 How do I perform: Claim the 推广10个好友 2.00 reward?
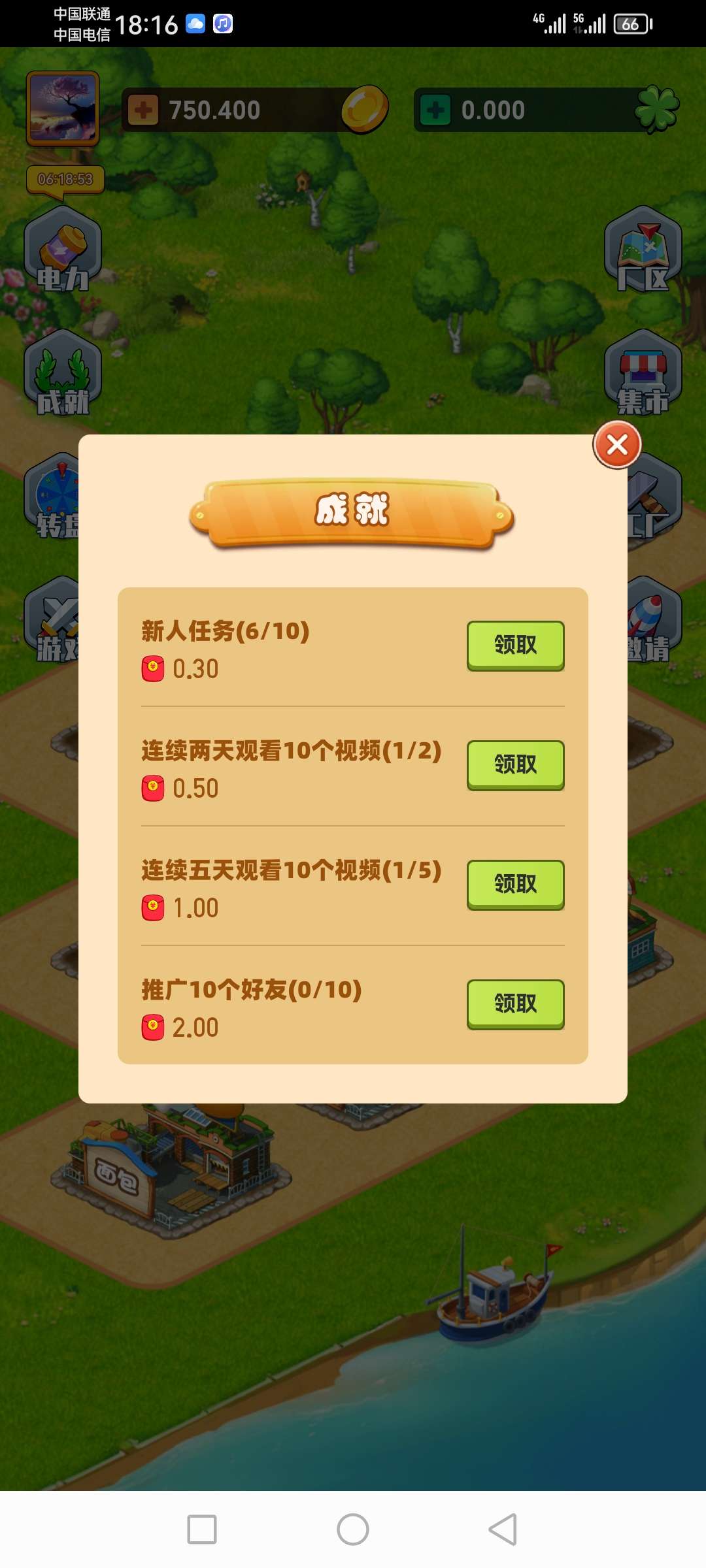(515, 1004)
